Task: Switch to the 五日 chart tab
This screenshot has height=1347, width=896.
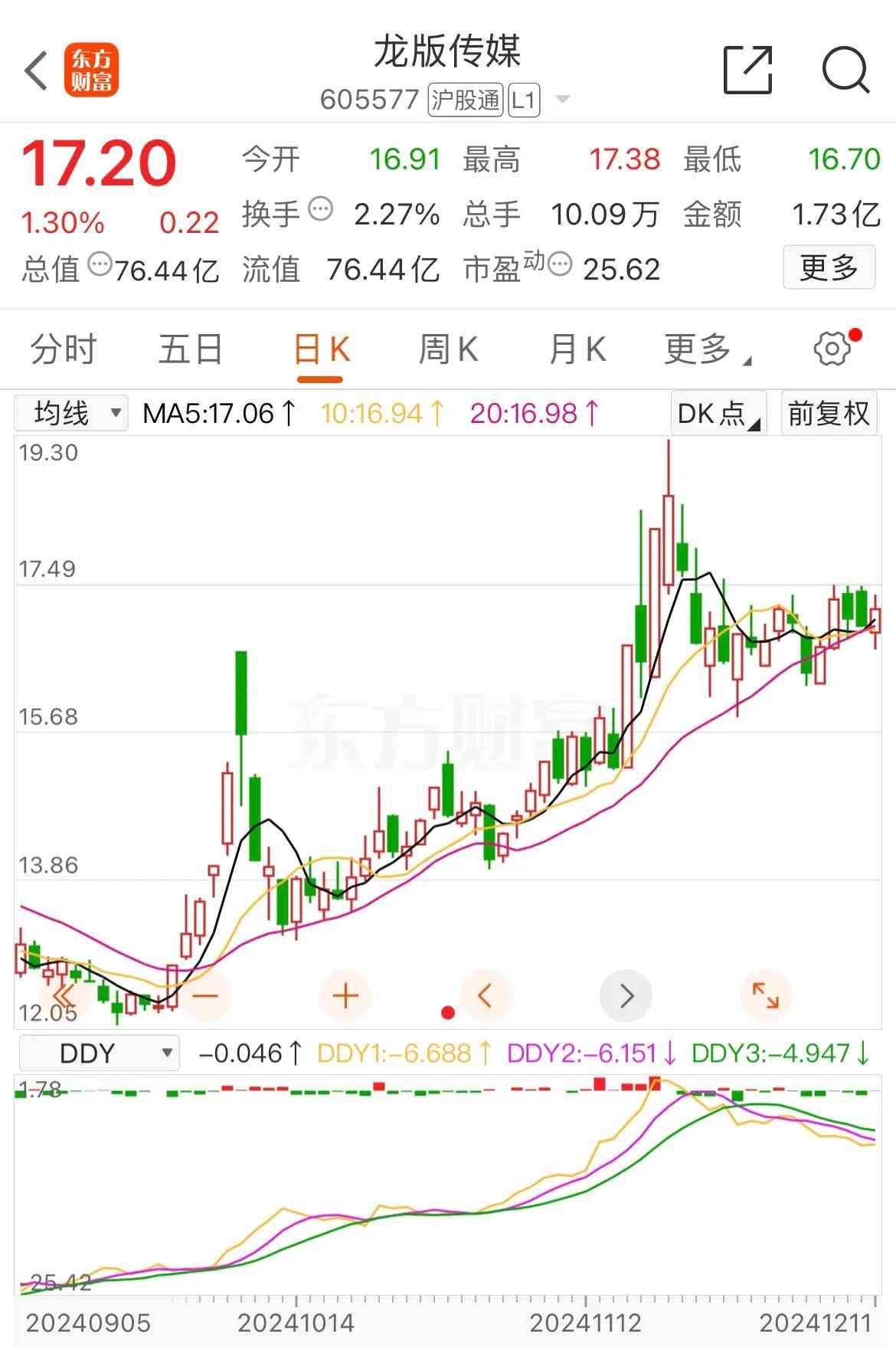Action: pyautogui.click(x=190, y=350)
